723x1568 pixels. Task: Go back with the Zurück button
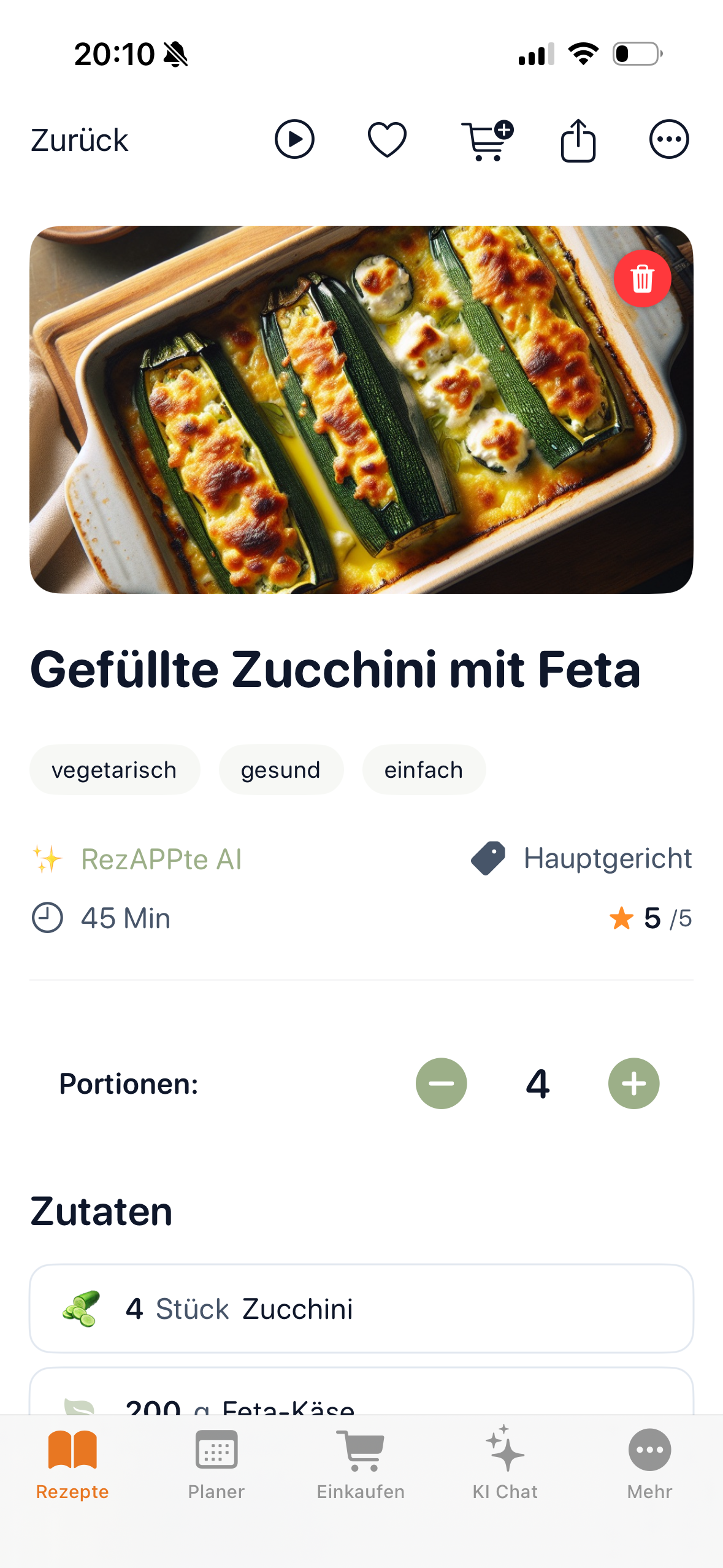[x=78, y=140]
